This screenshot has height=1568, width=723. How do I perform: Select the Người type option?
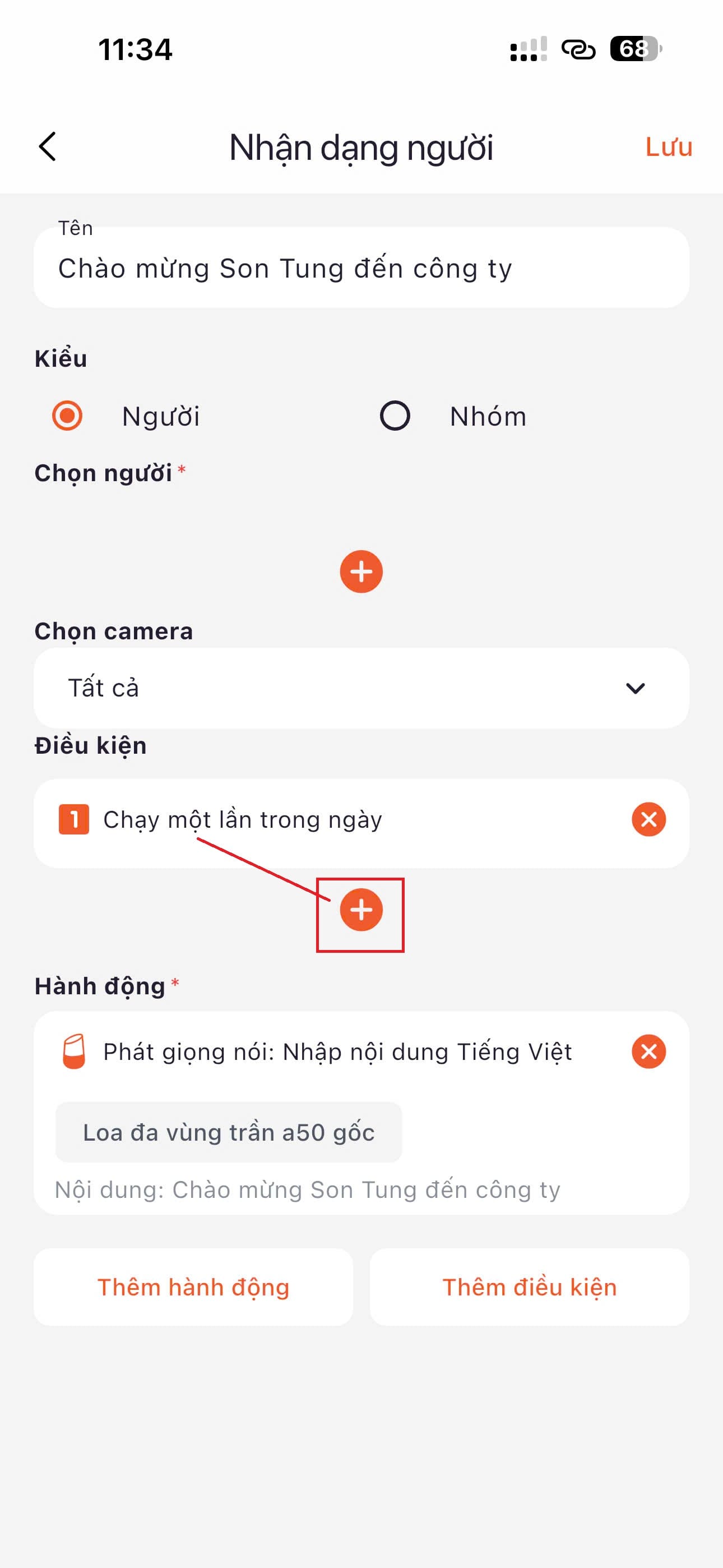[x=68, y=416]
